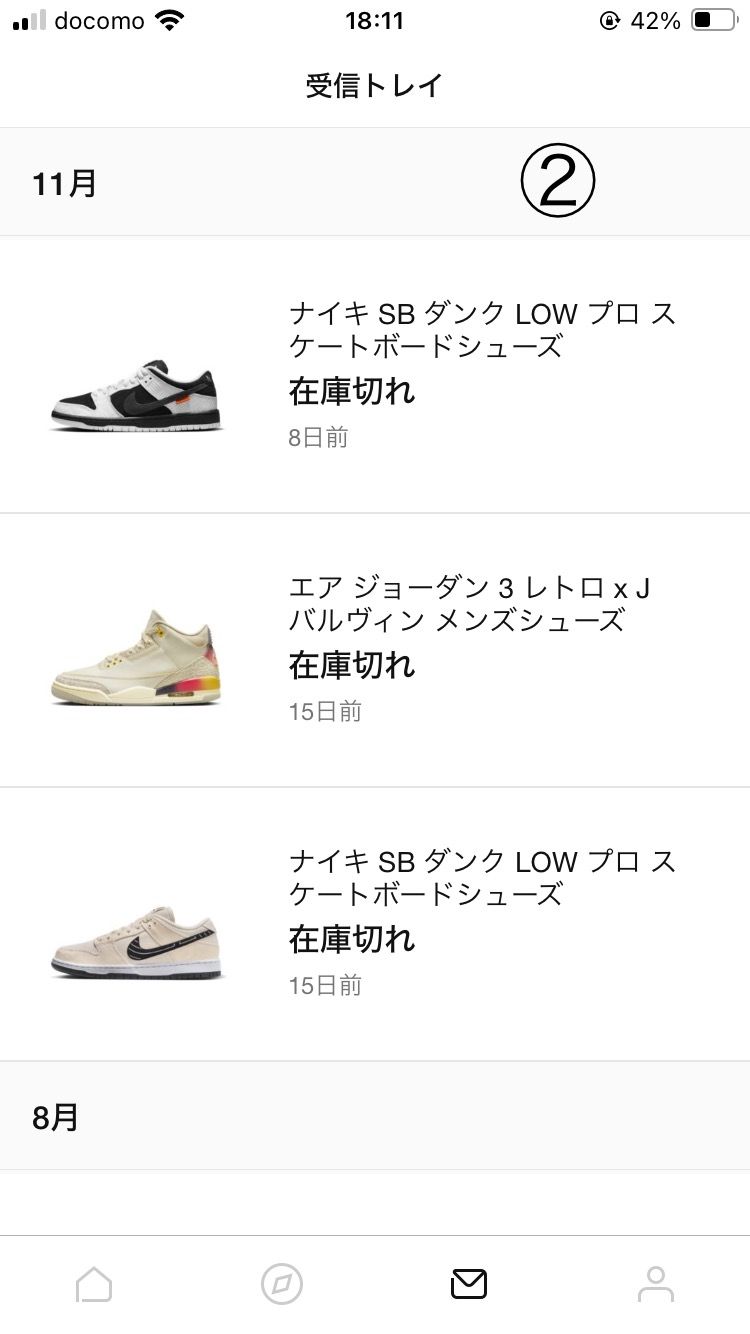Select the Inbox envelope tab
The image size is (750, 1334).
pos(468,1284)
